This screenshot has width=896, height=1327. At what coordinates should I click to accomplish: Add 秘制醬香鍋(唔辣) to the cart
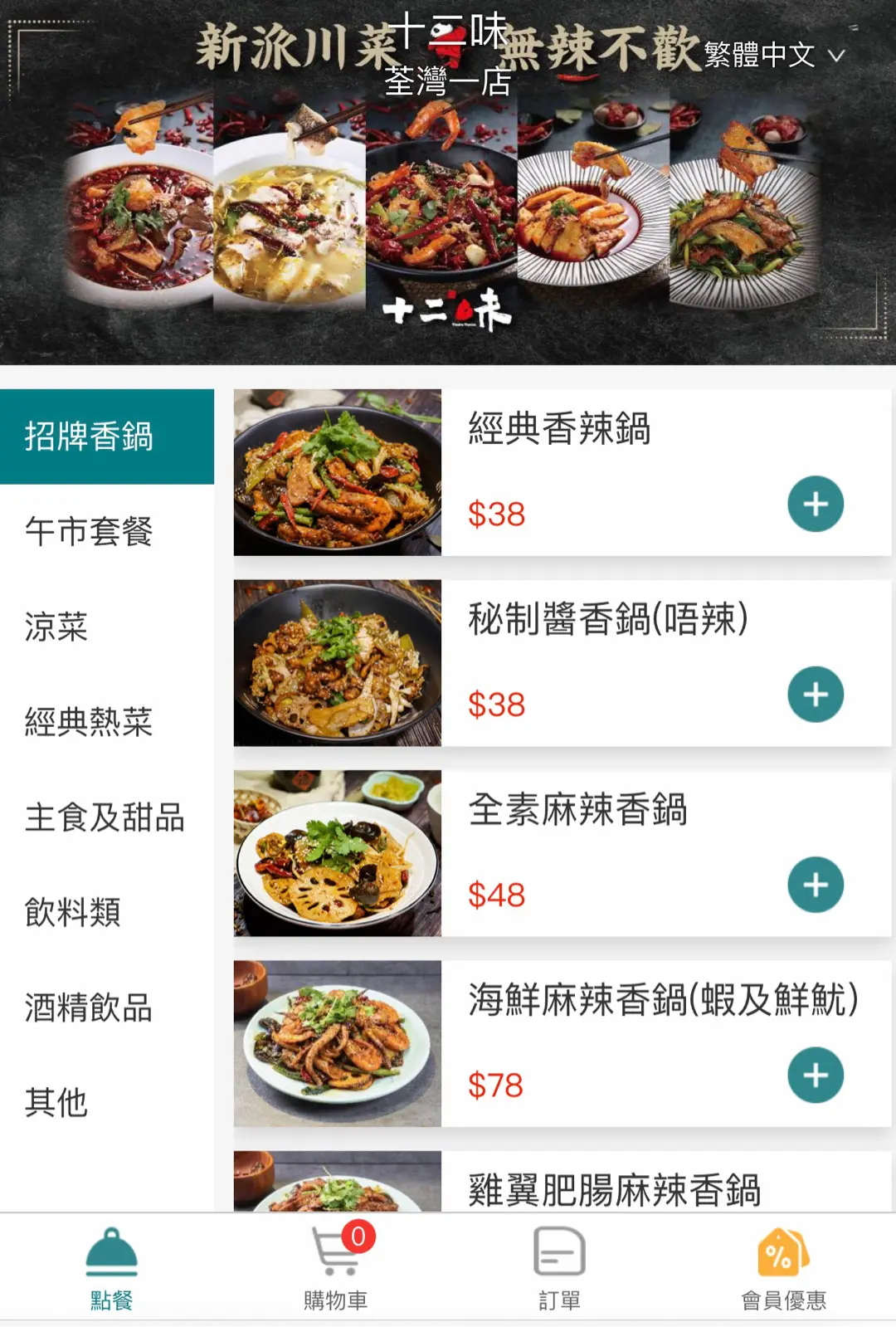pos(816,695)
